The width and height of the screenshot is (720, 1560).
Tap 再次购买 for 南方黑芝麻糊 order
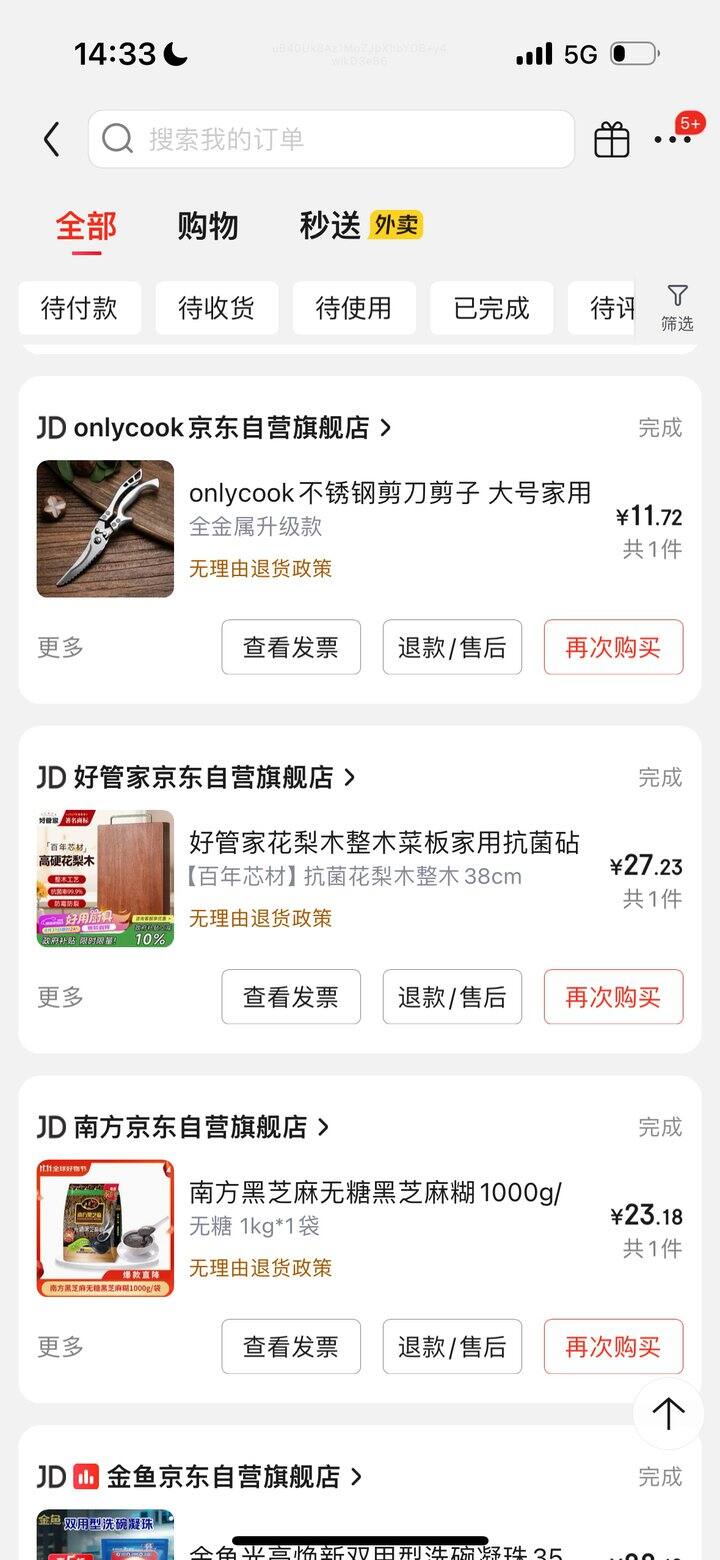tap(613, 1346)
